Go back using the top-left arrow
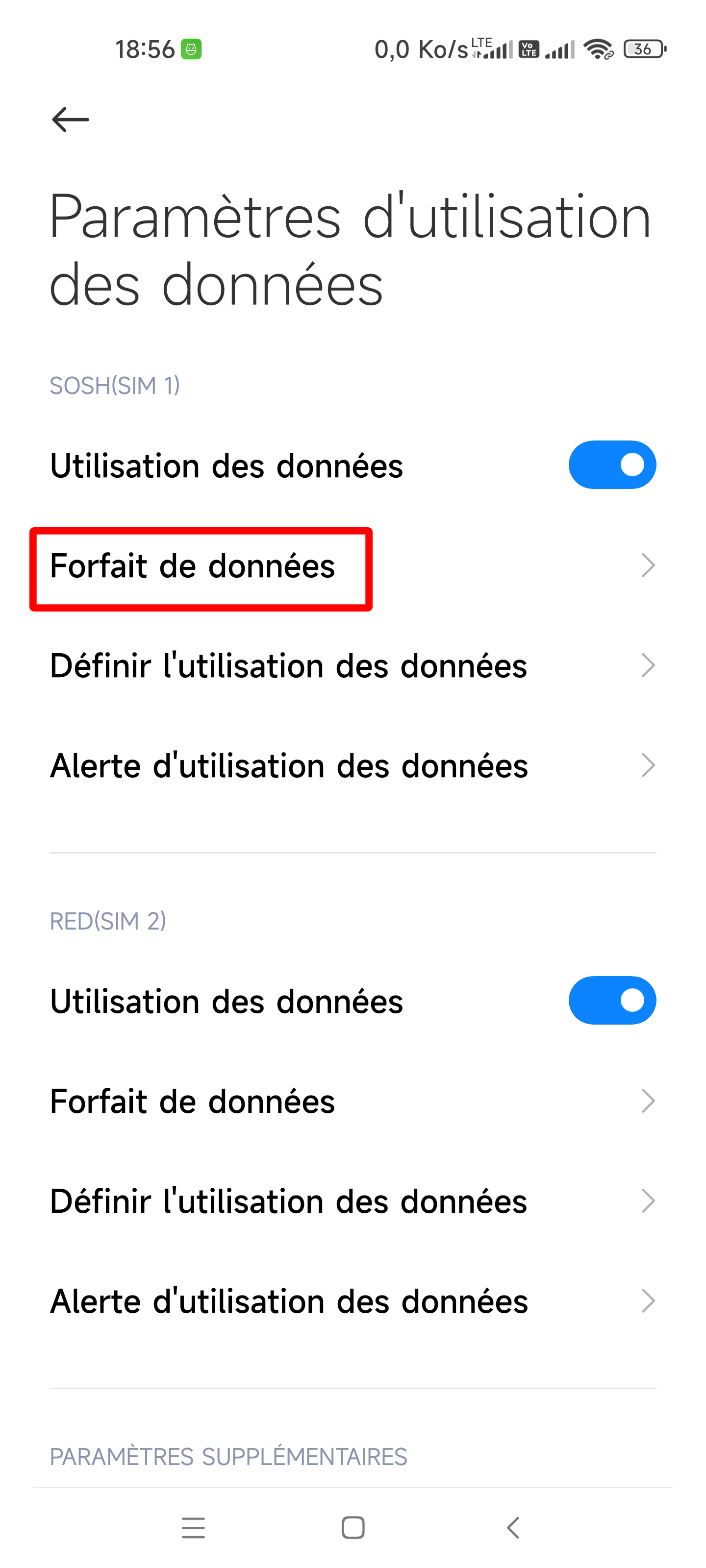 pos(71,119)
